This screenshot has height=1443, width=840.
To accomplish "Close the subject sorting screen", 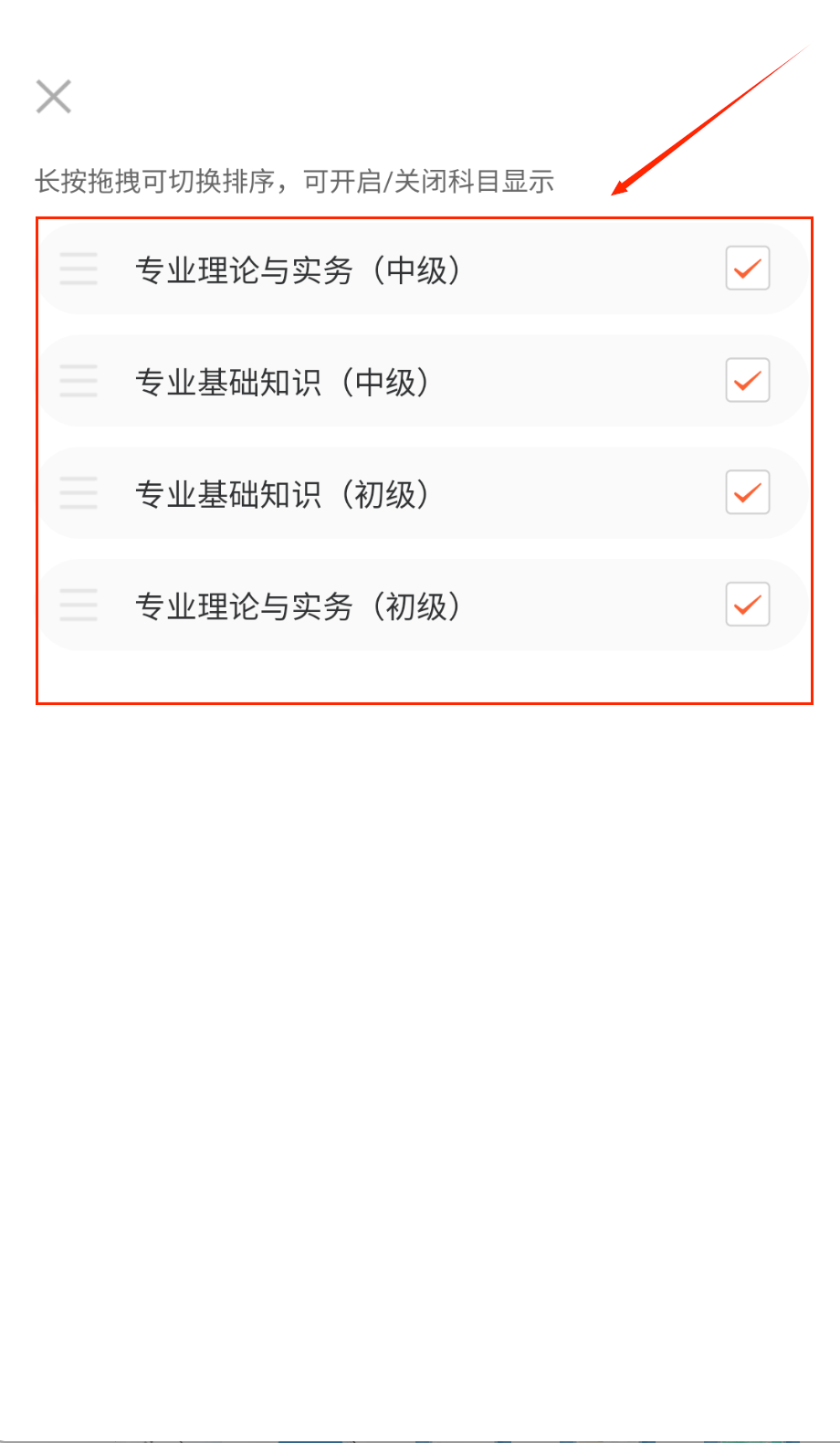I will pos(54,96).
